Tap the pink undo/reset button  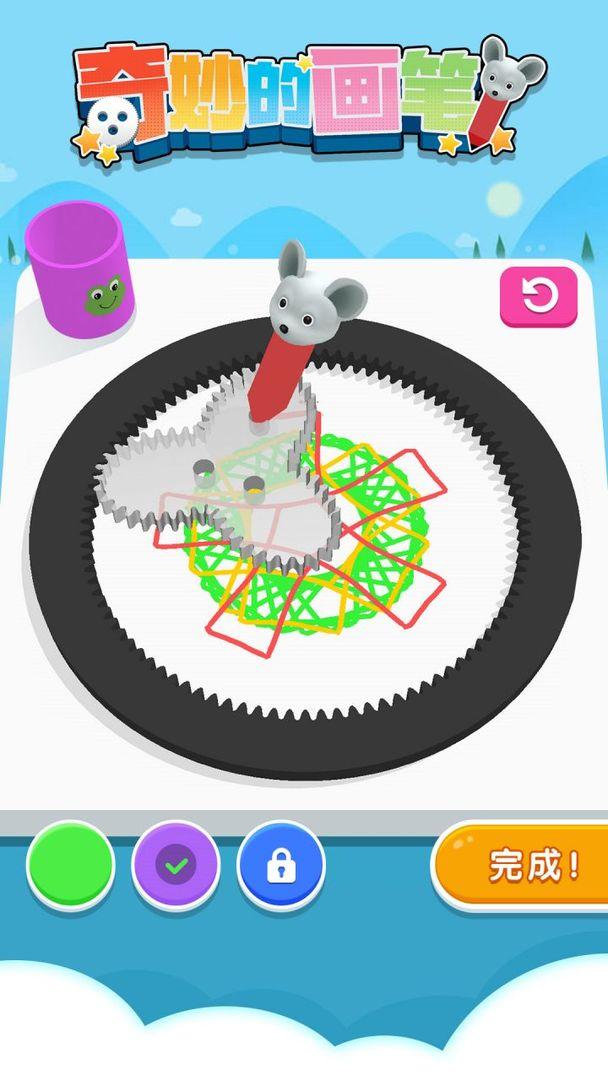coord(539,297)
